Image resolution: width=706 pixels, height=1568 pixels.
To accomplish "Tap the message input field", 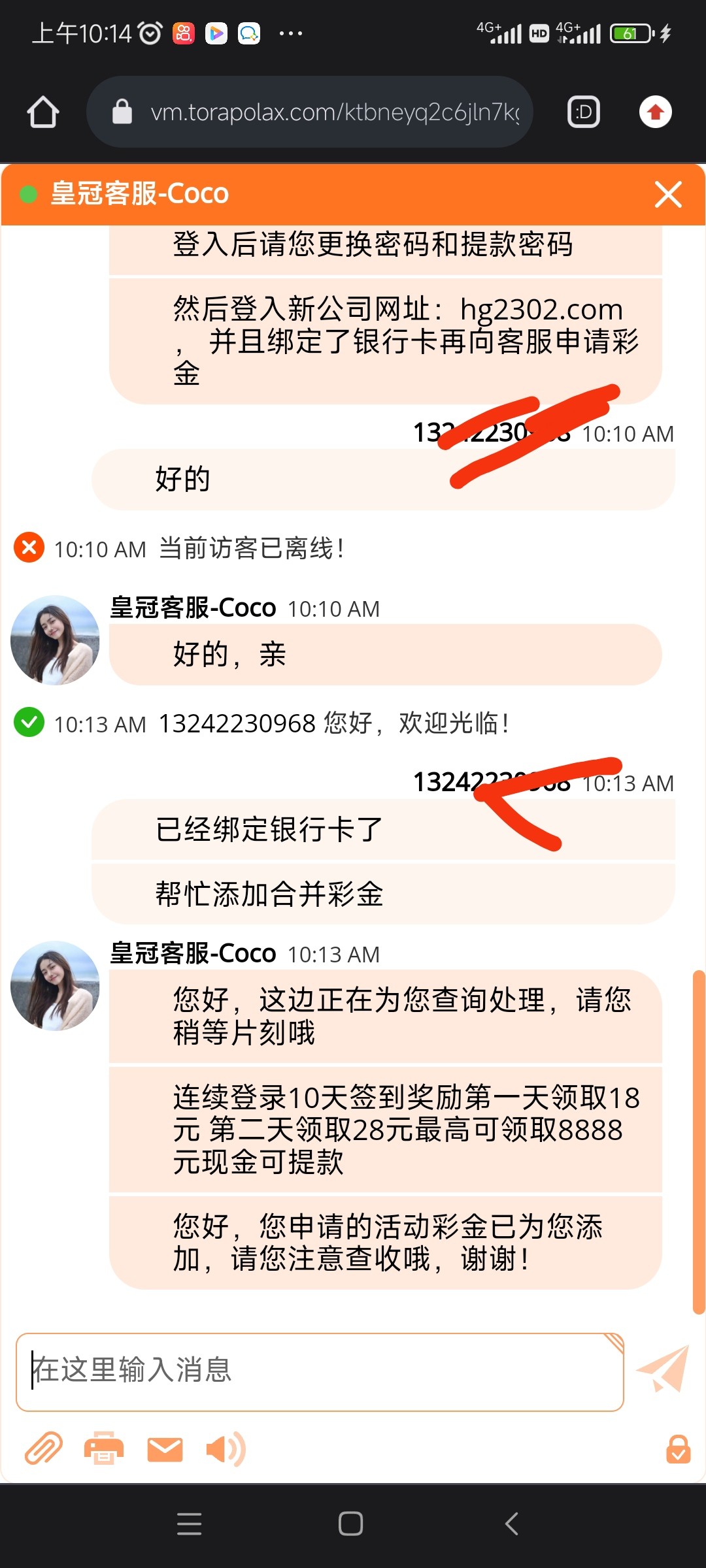I will [320, 1371].
